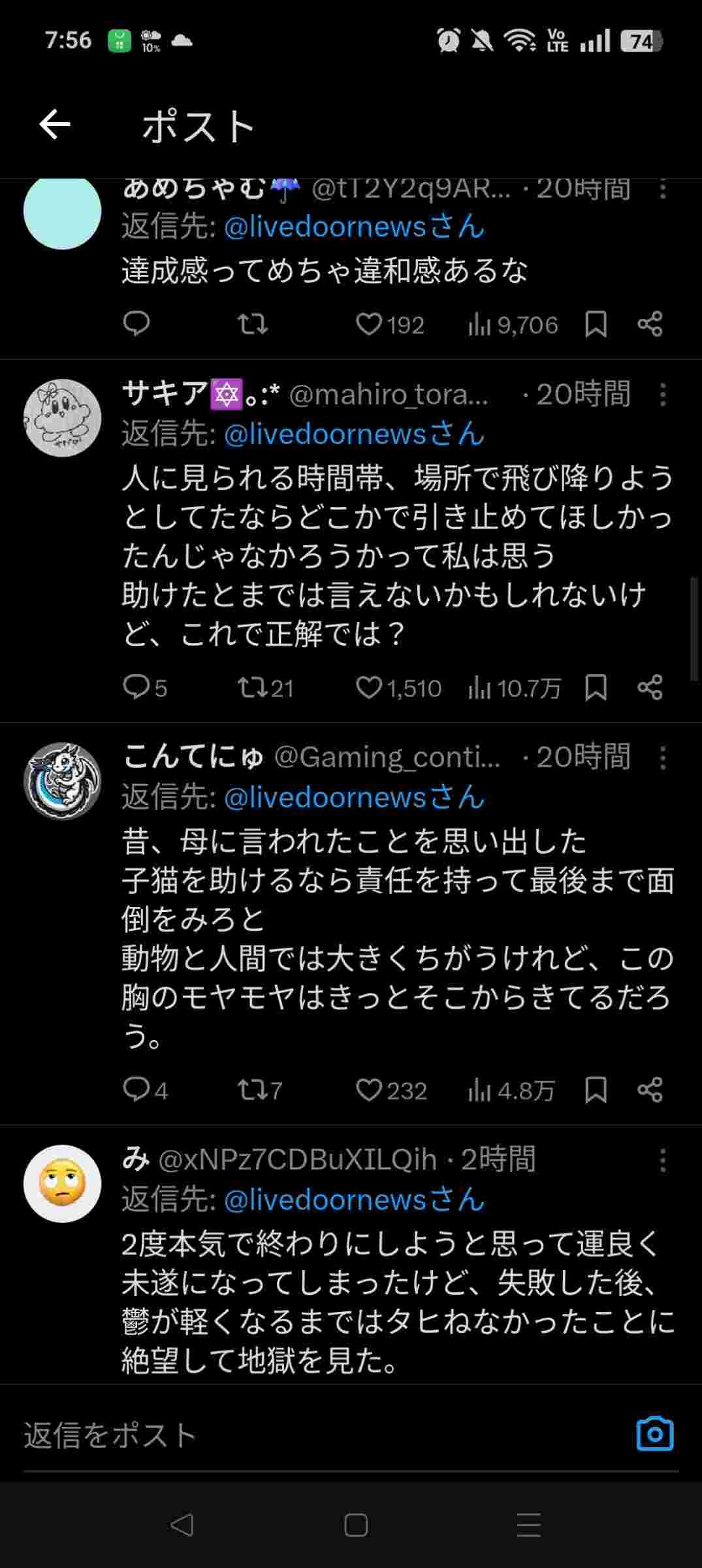Screen dimensions: 702x1568
Task: Repost サキア's reply with 21 reposts
Action: (253, 687)
